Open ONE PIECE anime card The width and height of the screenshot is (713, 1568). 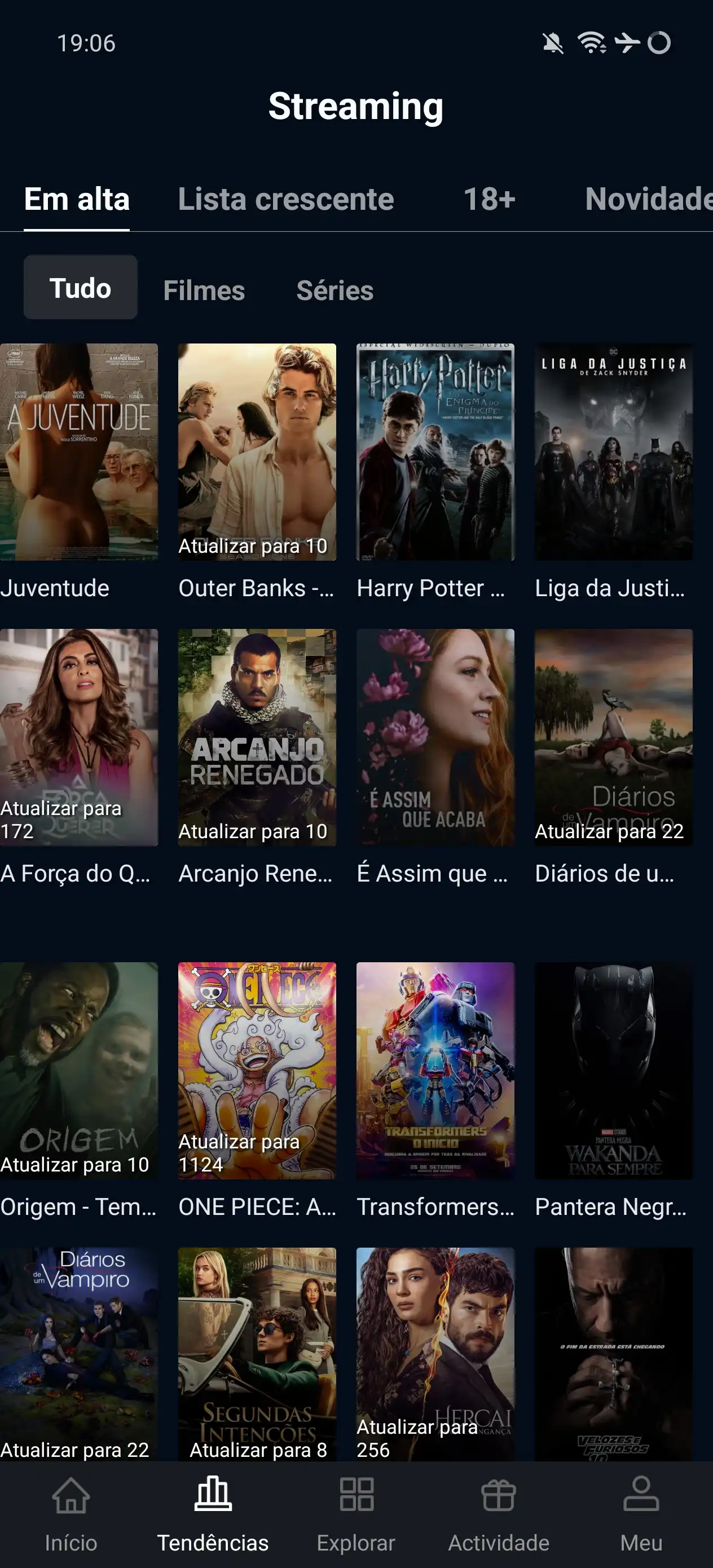tap(256, 1069)
